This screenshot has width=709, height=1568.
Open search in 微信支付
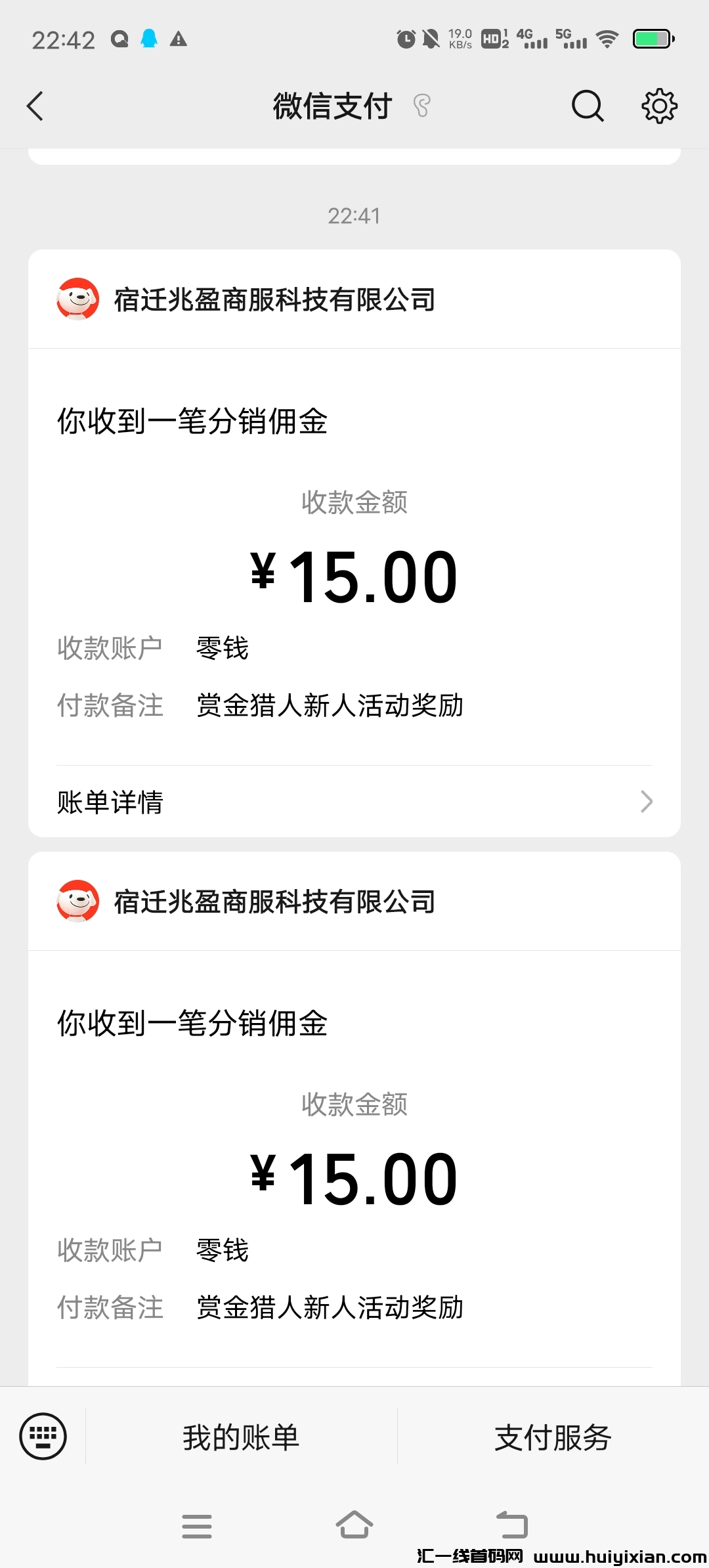(587, 106)
